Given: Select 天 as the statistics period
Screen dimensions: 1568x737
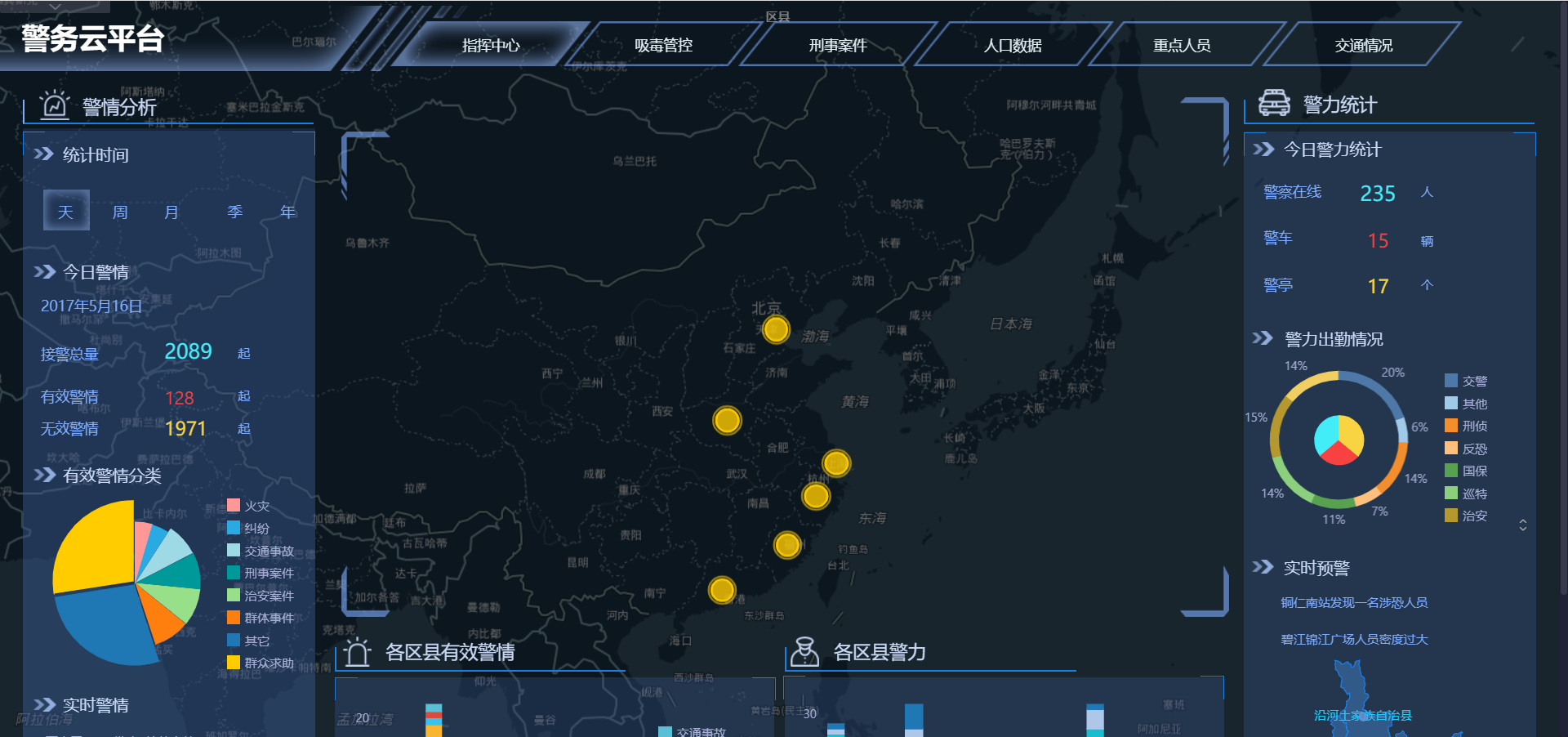Looking at the screenshot, I should (x=65, y=212).
